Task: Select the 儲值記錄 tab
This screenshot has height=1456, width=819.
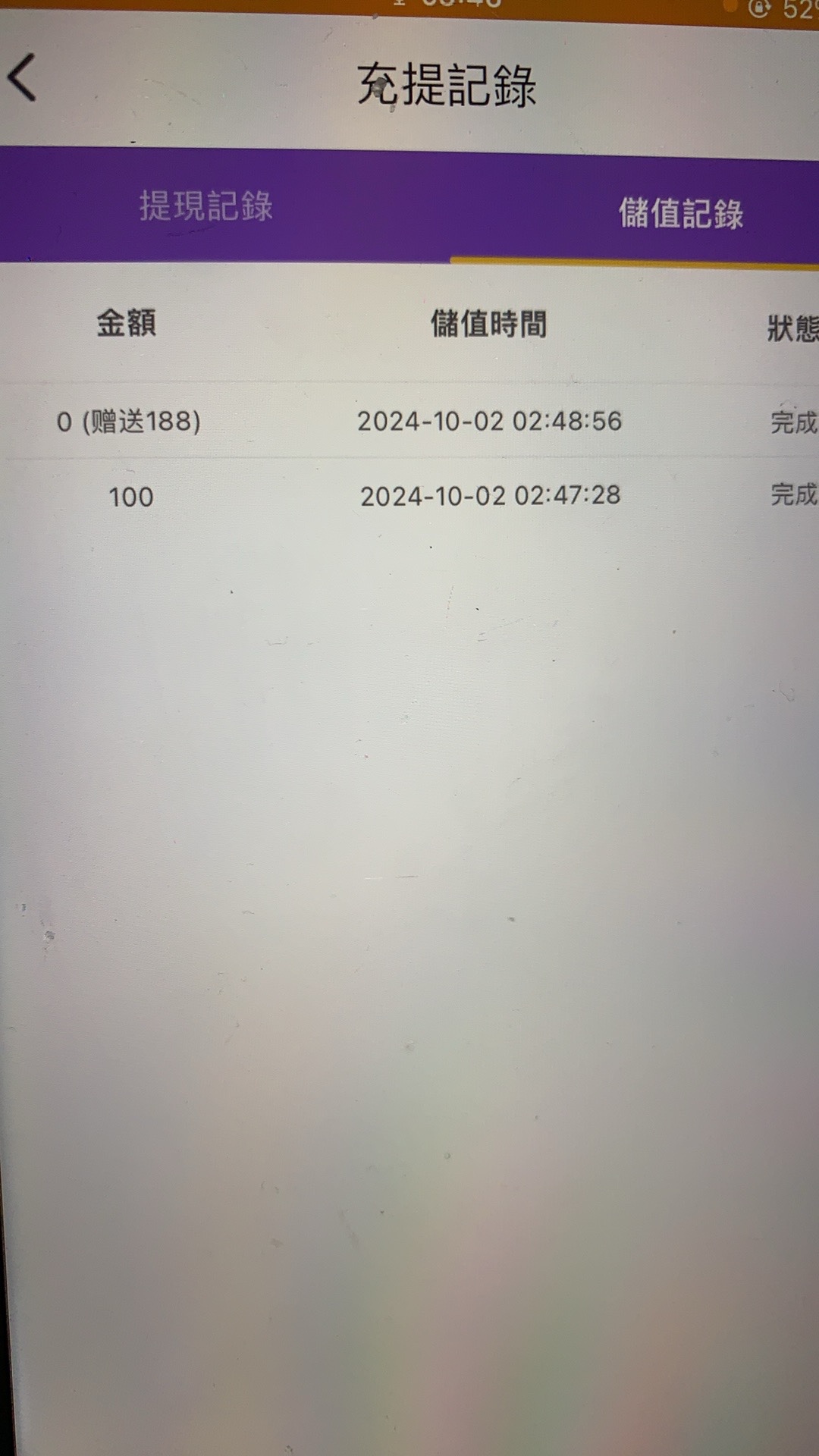Action: 680,213
